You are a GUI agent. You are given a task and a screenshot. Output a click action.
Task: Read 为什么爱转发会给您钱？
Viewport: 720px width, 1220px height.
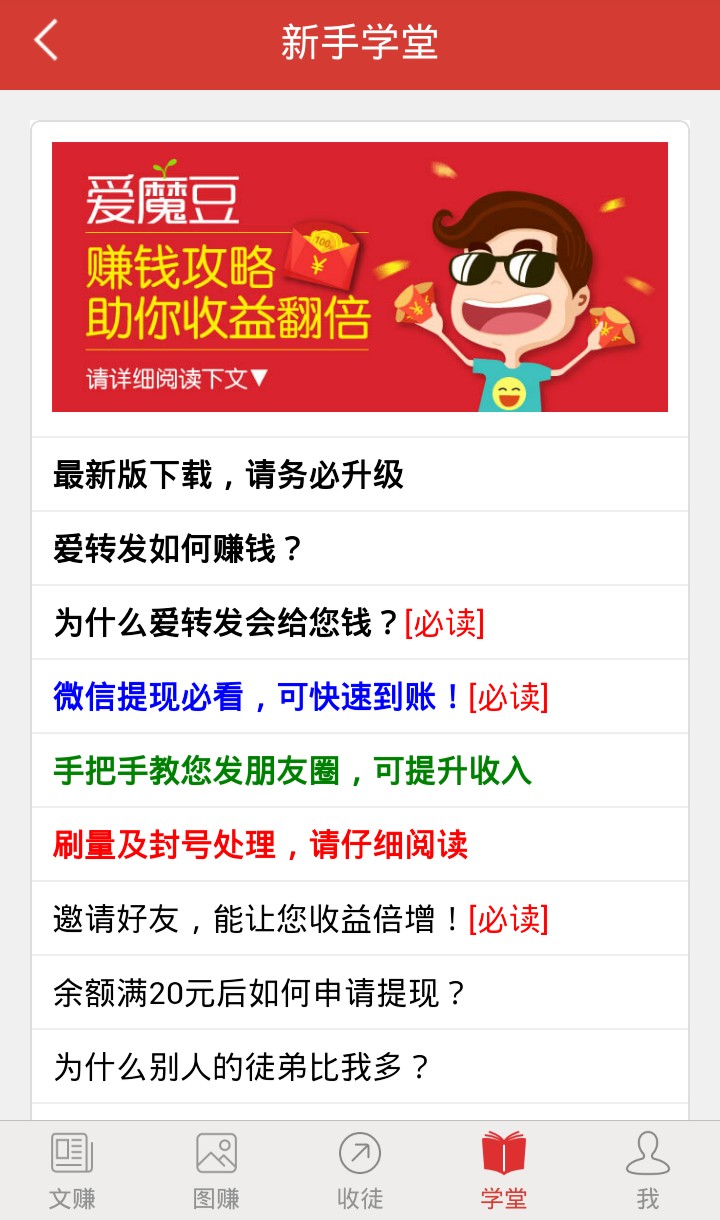(360, 623)
